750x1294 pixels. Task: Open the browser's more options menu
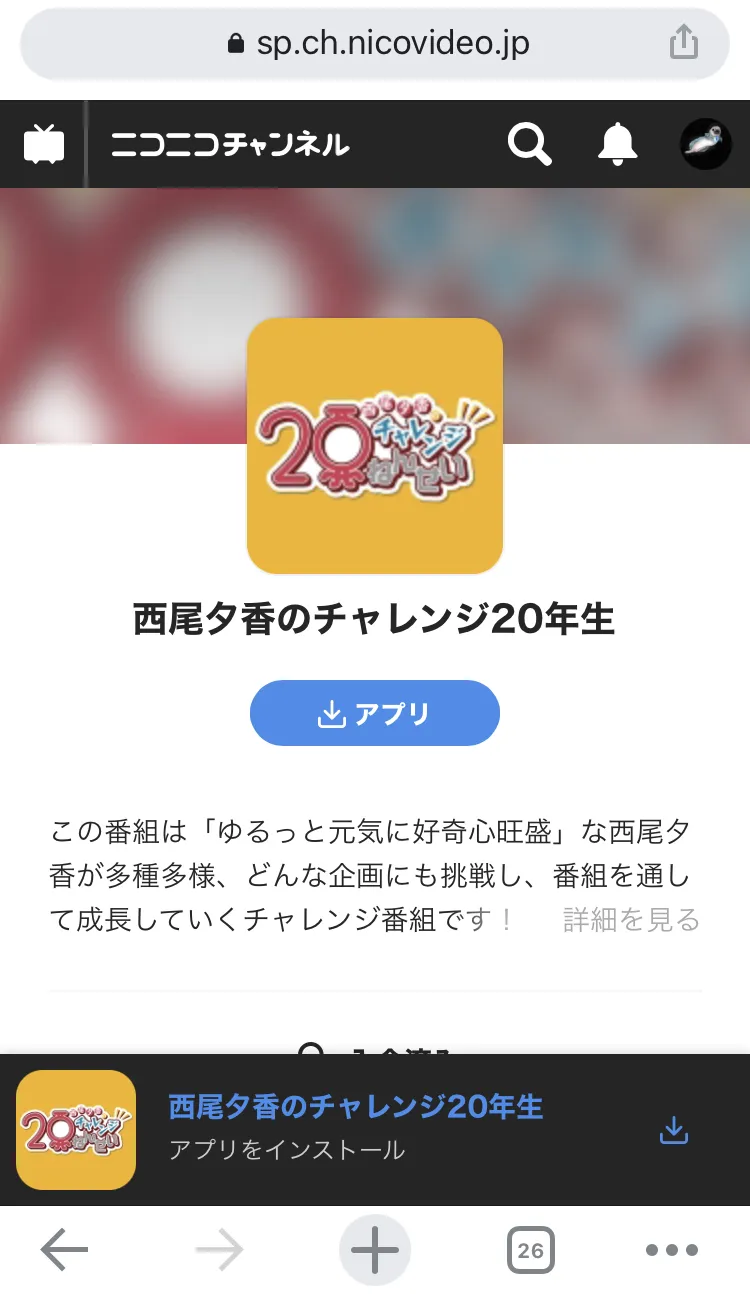pos(672,1250)
